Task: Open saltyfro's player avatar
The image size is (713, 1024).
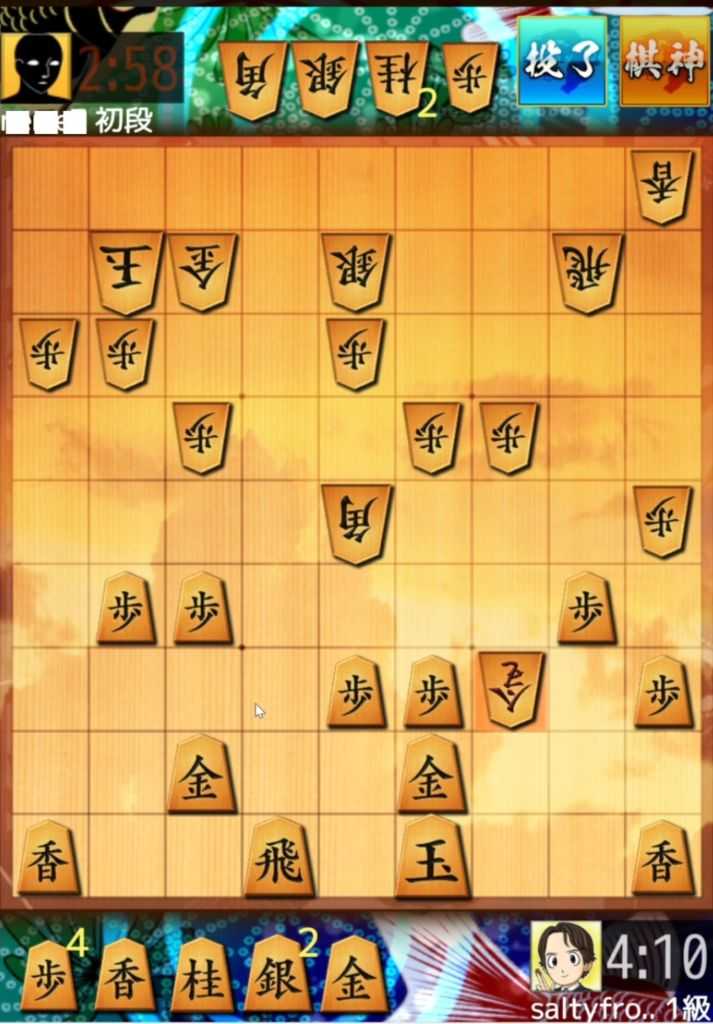Action: 565,957
